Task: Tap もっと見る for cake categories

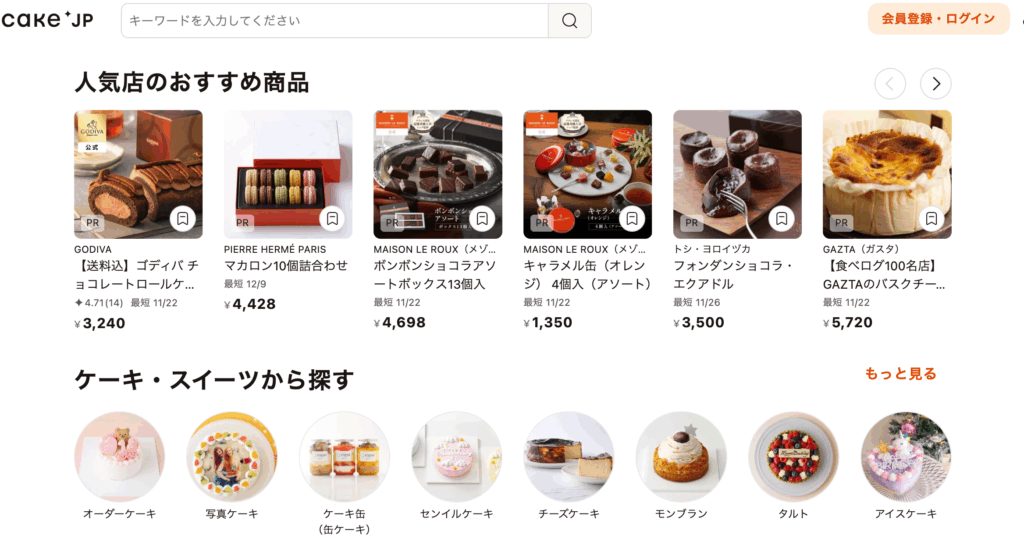Action: click(900, 374)
